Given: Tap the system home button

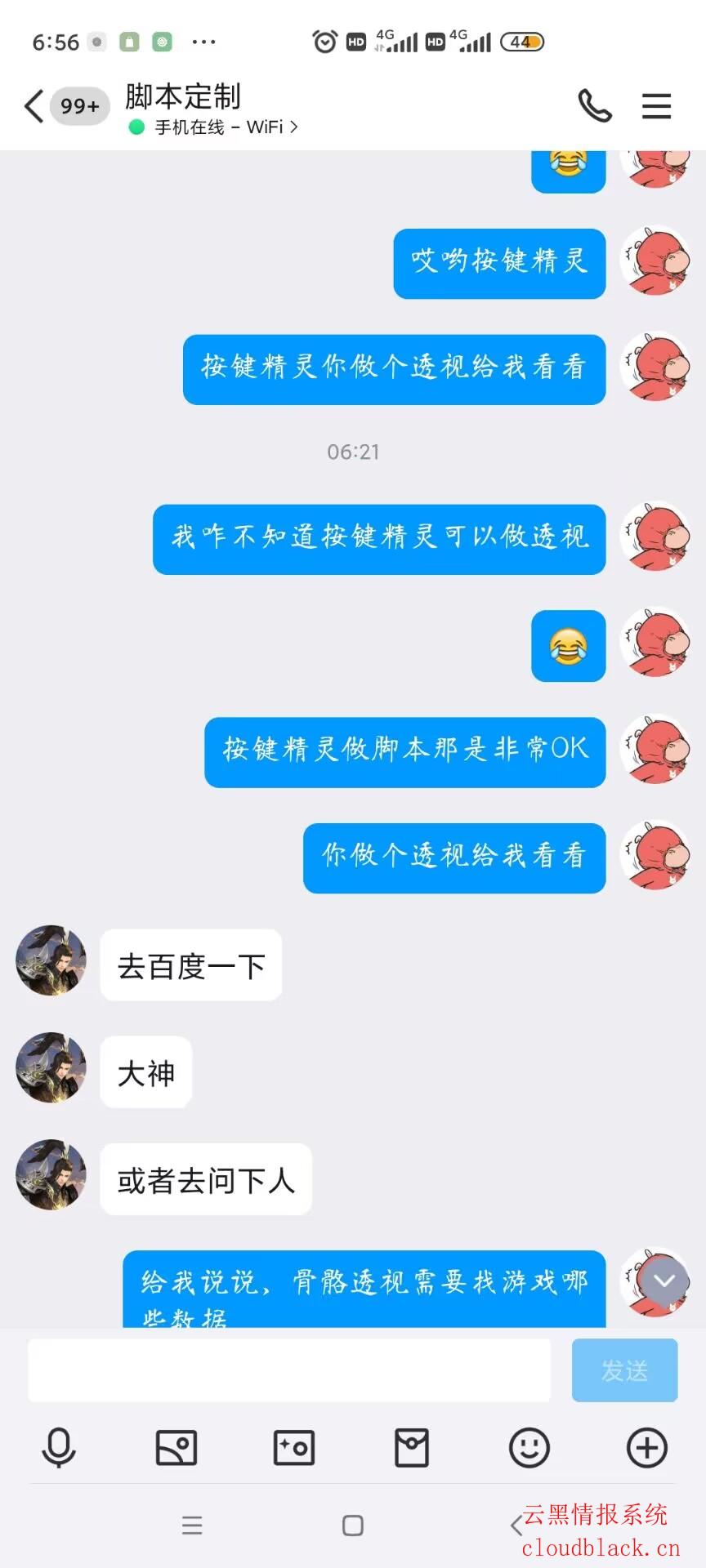Looking at the screenshot, I should (x=353, y=1526).
